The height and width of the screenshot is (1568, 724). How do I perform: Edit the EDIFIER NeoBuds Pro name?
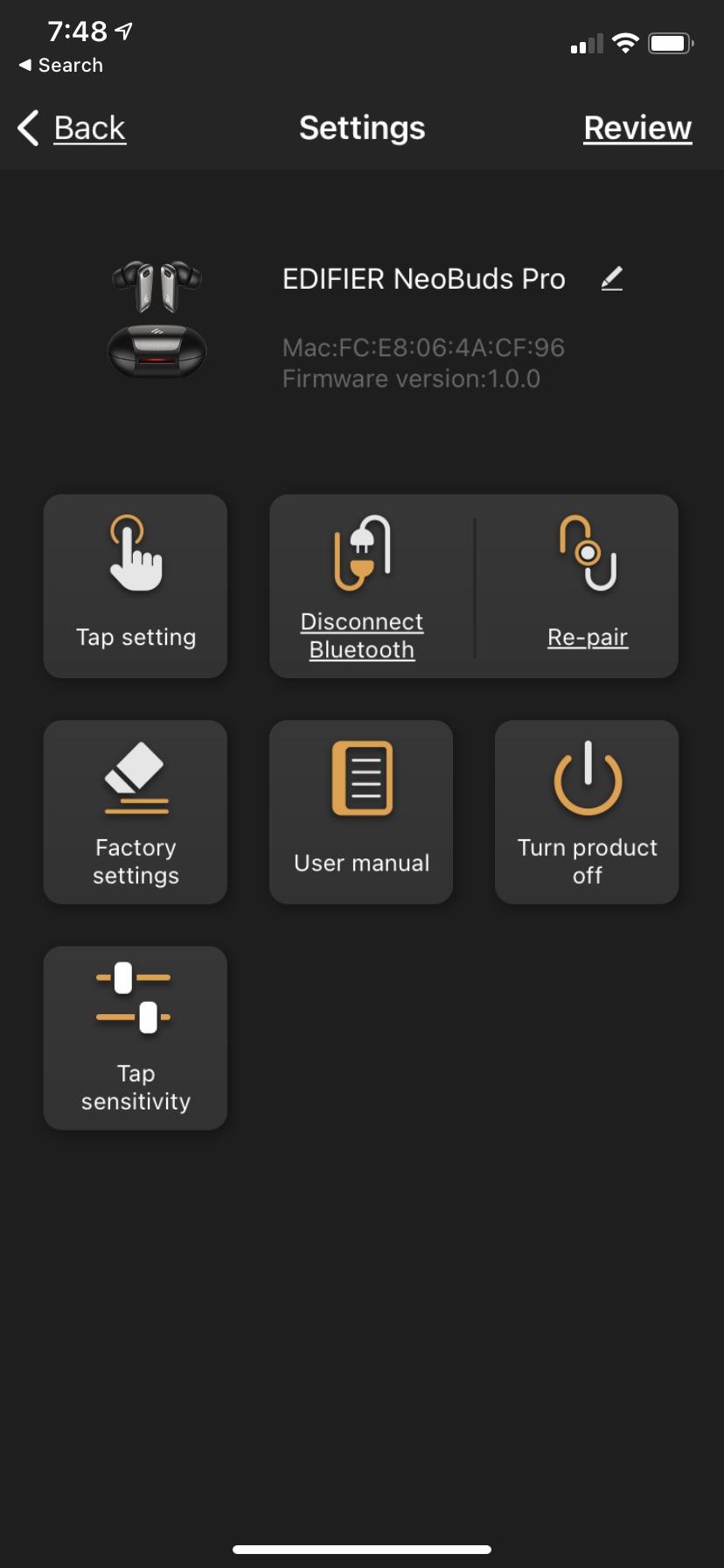(x=612, y=278)
